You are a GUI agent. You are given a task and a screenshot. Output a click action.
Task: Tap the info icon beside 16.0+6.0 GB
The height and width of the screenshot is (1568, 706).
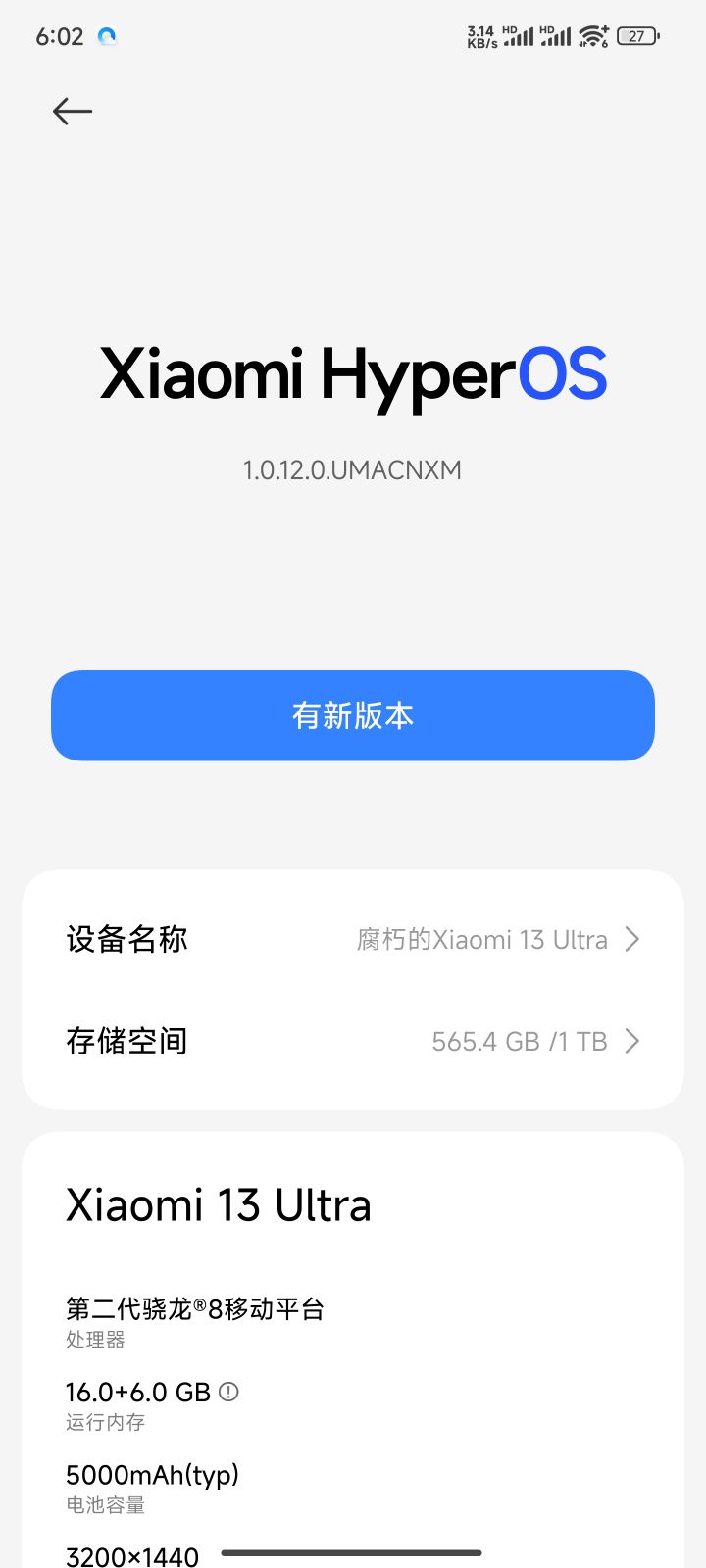228,1392
